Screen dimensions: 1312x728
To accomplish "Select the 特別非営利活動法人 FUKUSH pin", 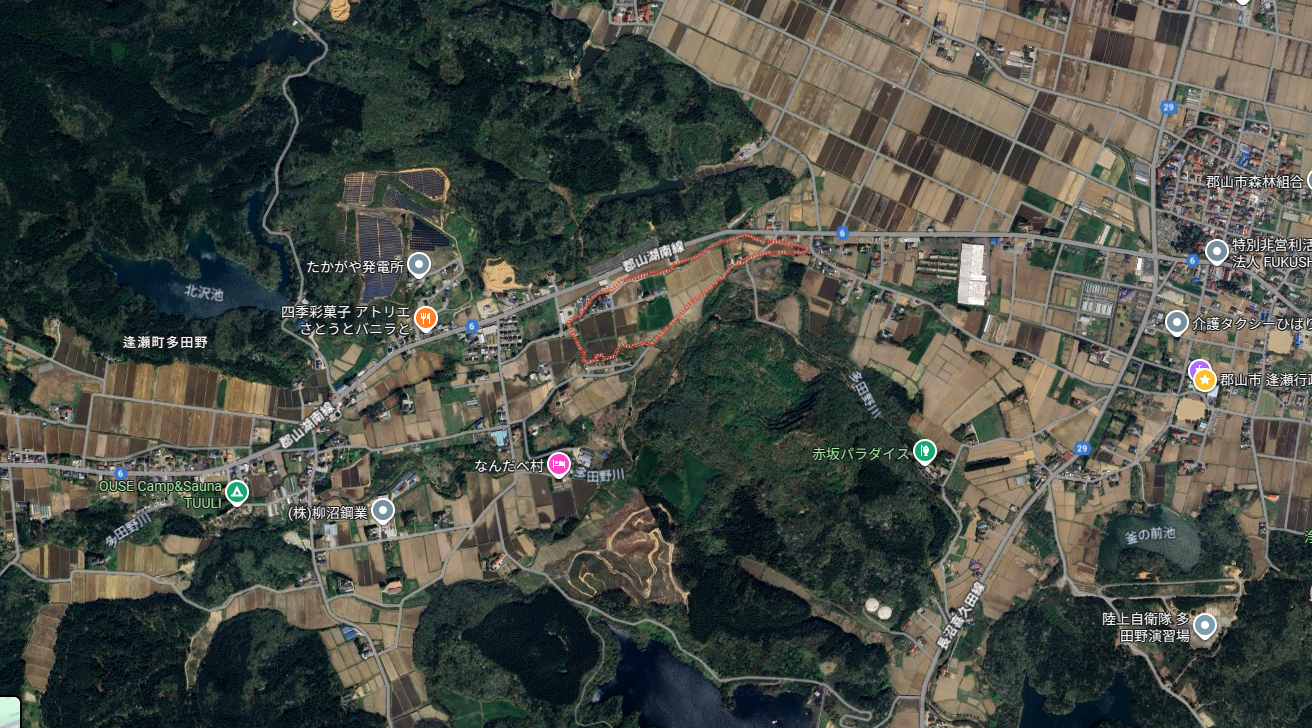I will click(x=1217, y=251).
